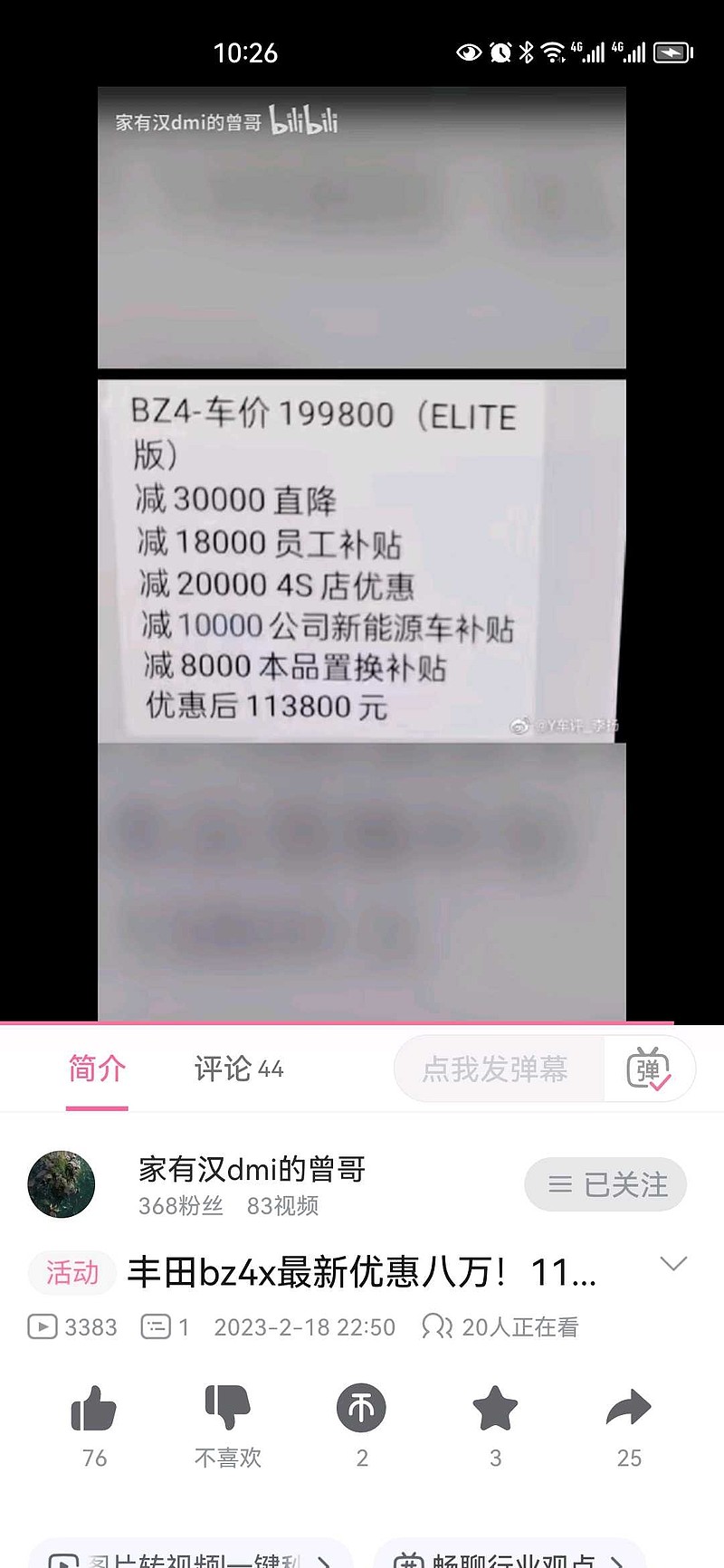The image size is (724, 1568).
Task: Stay on the 简介 tab
Action: [x=96, y=1069]
